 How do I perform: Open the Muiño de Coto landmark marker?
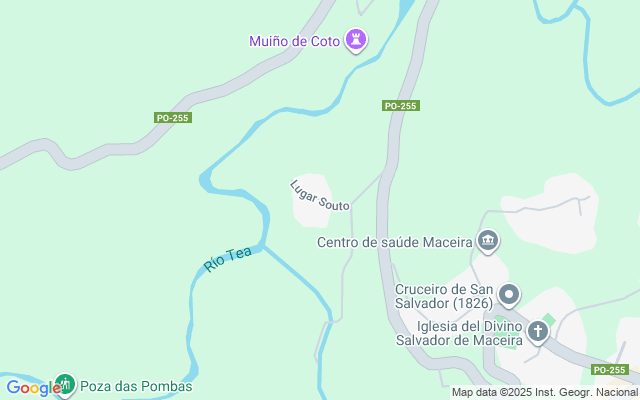coord(355,41)
